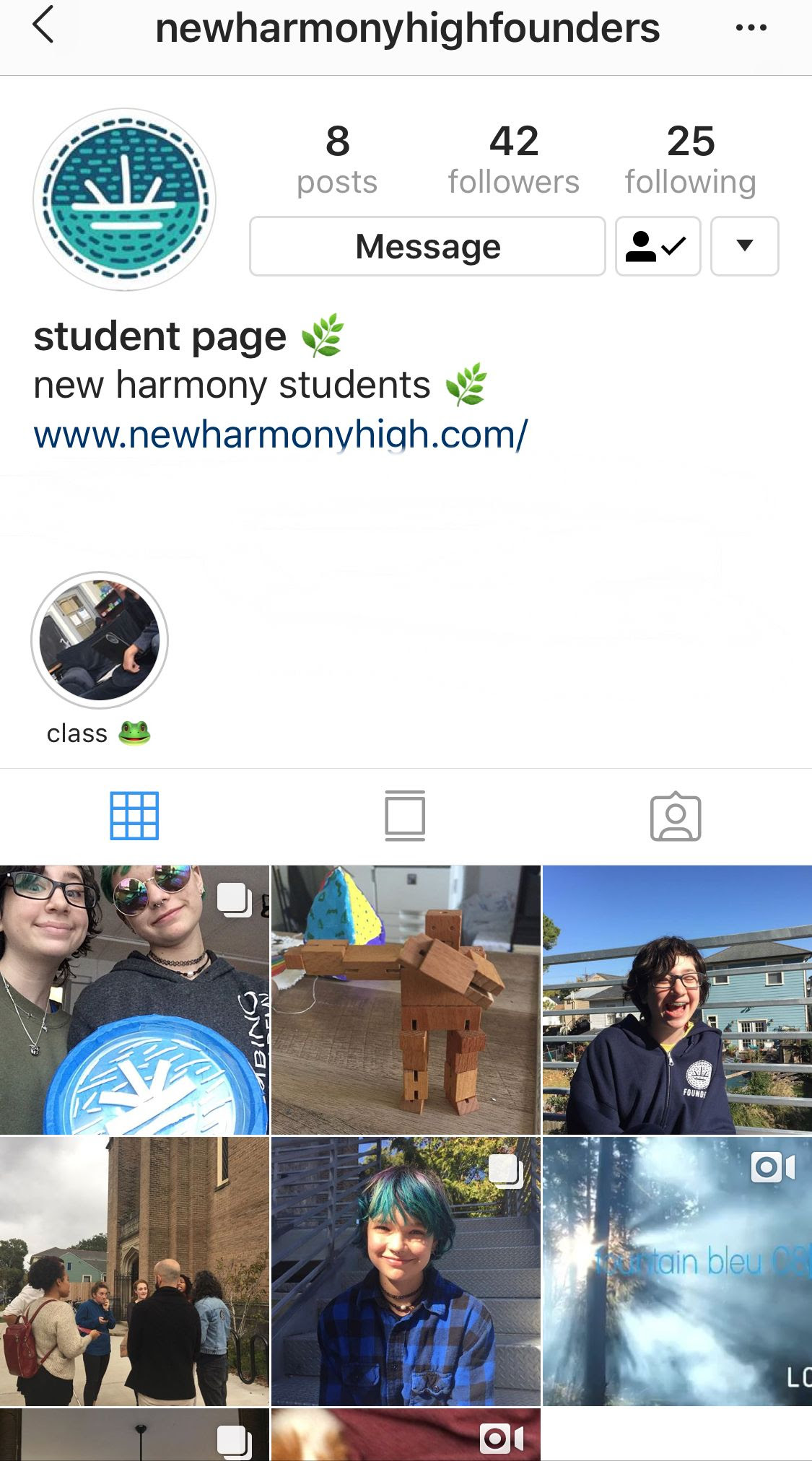Switch to the tagged photos tab
Viewport: 812px width, 1461px height.
(x=676, y=816)
